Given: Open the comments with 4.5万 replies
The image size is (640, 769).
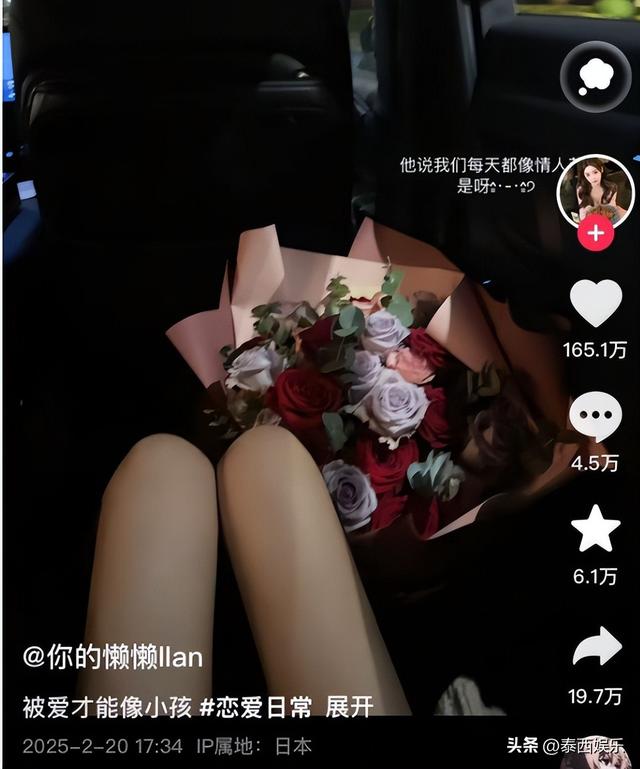Looking at the screenshot, I should coord(595,416).
